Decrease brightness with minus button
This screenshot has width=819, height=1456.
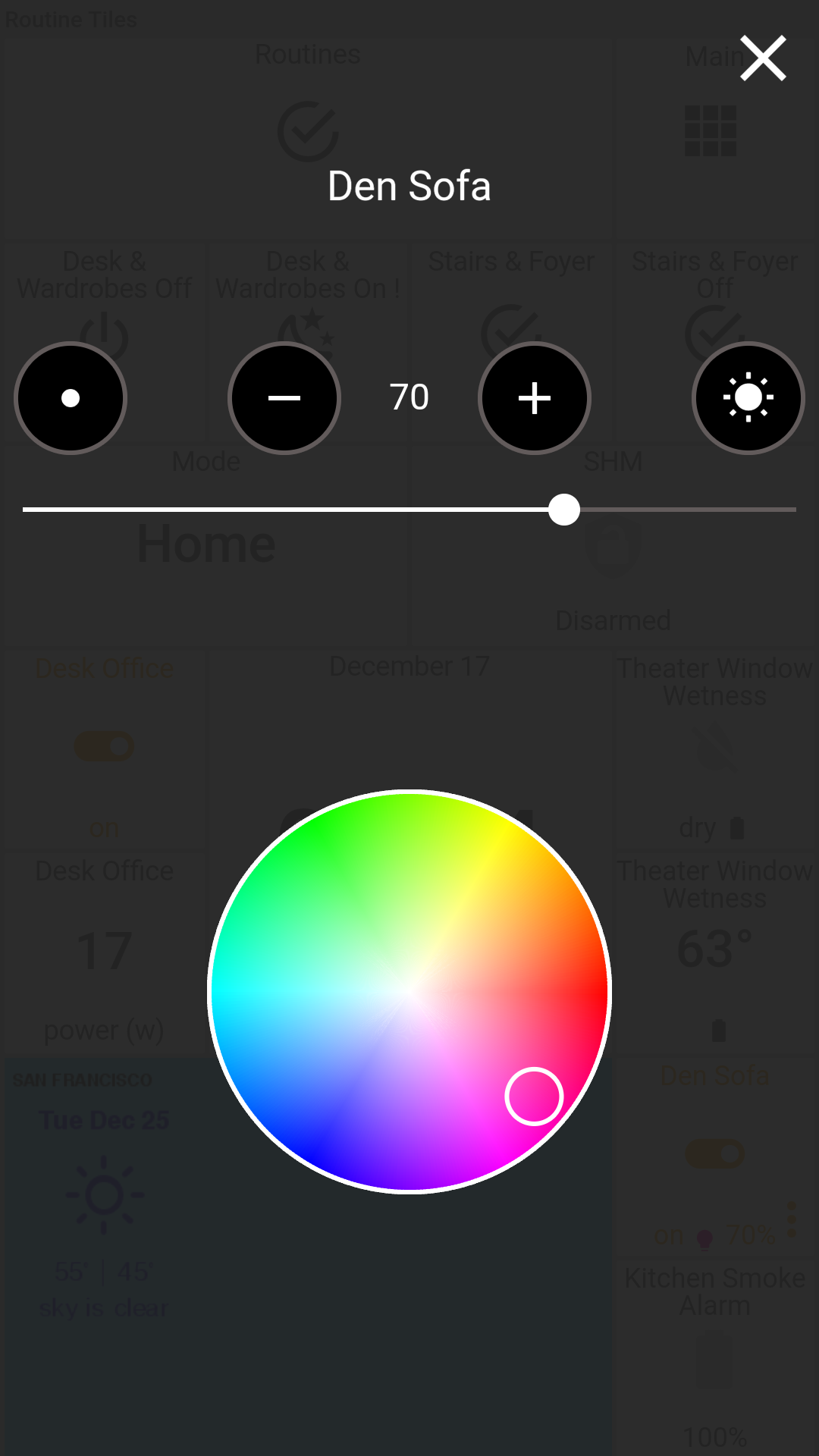click(284, 398)
